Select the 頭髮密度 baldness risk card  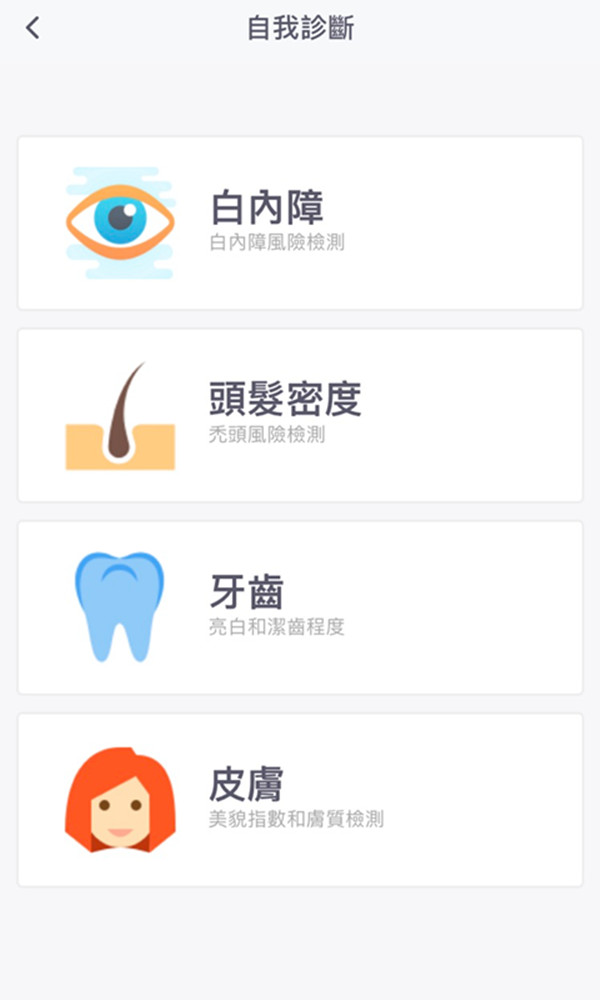300,415
